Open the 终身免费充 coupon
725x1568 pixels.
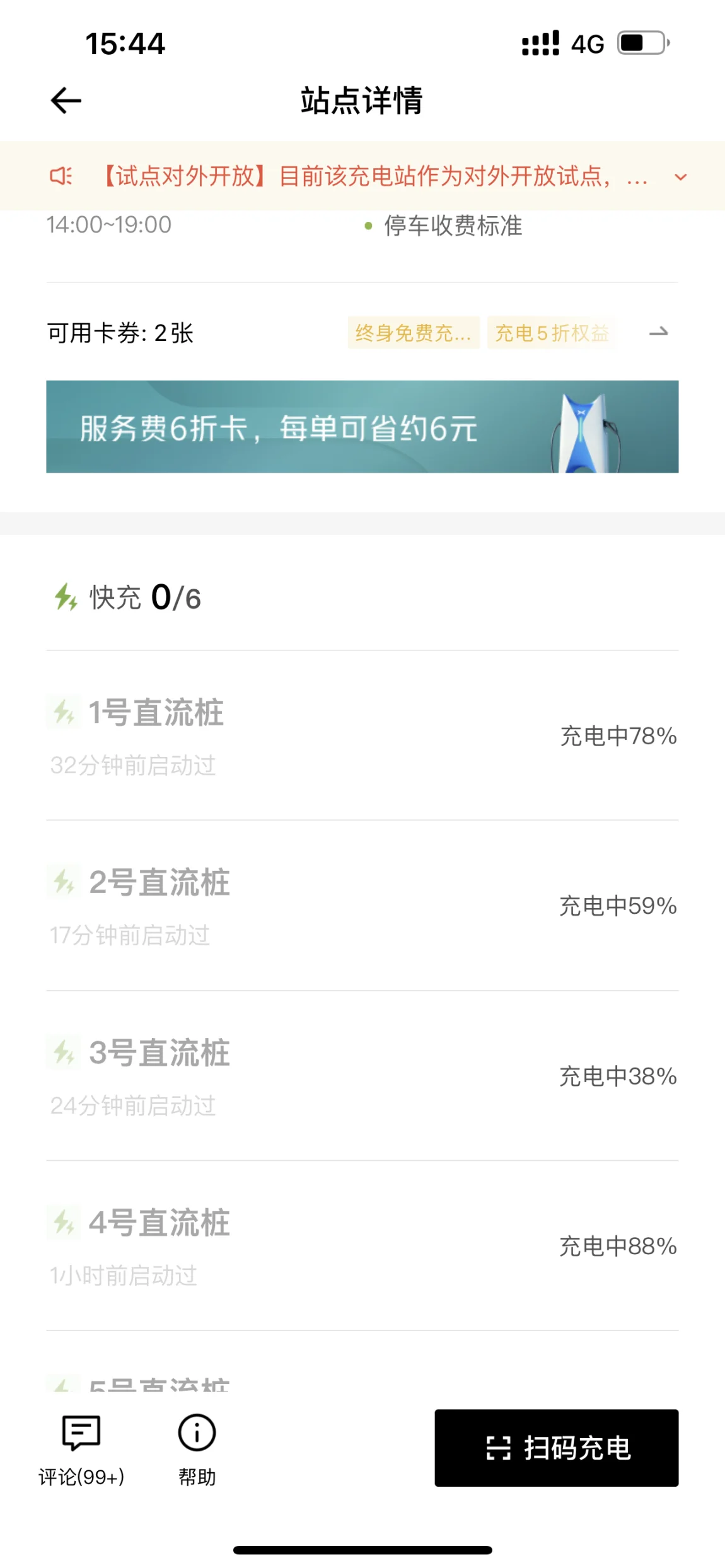(x=413, y=333)
